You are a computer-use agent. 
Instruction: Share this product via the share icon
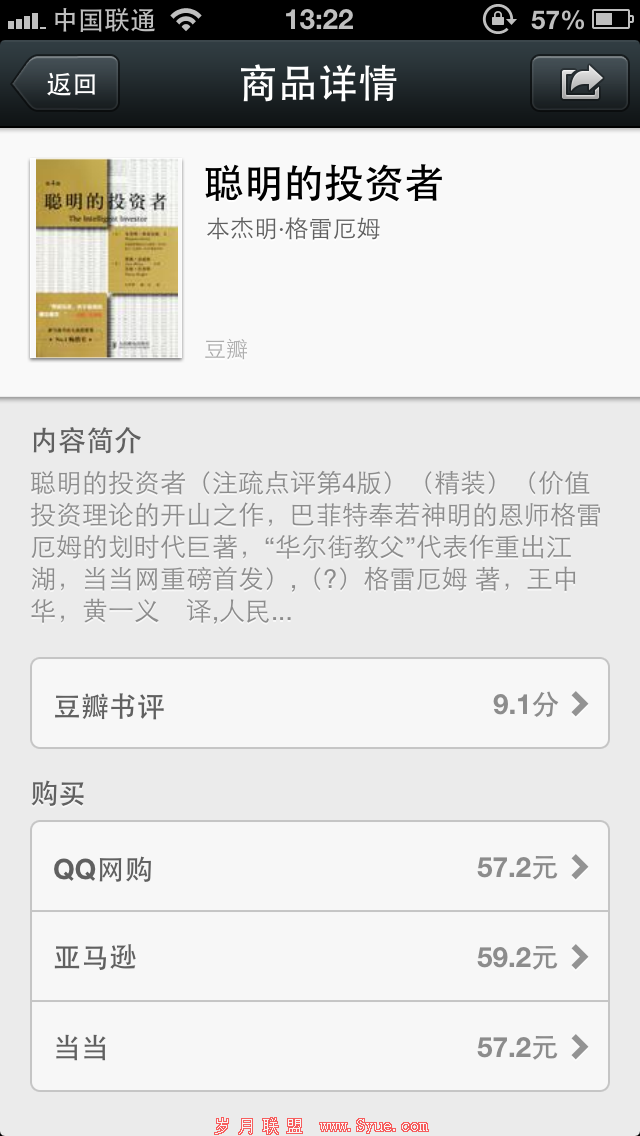pos(580,84)
